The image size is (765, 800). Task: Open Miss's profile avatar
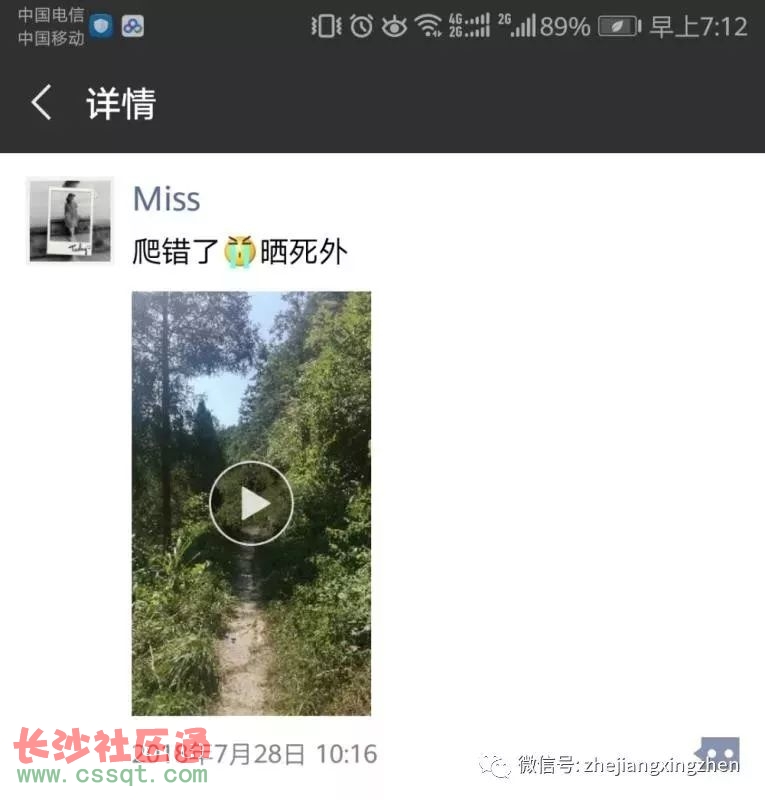pyautogui.click(x=69, y=221)
